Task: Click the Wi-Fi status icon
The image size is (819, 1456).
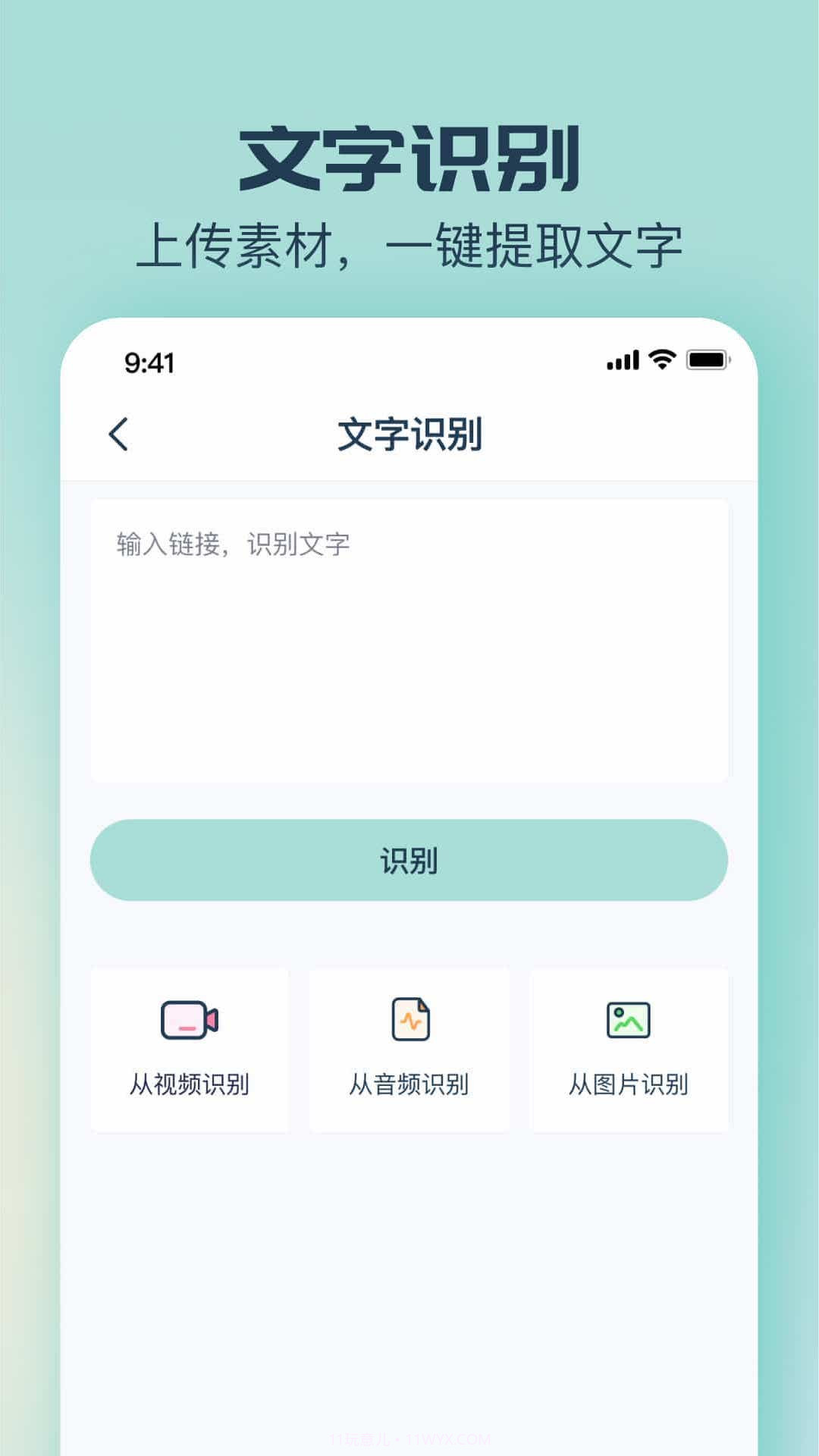Action: (x=659, y=362)
